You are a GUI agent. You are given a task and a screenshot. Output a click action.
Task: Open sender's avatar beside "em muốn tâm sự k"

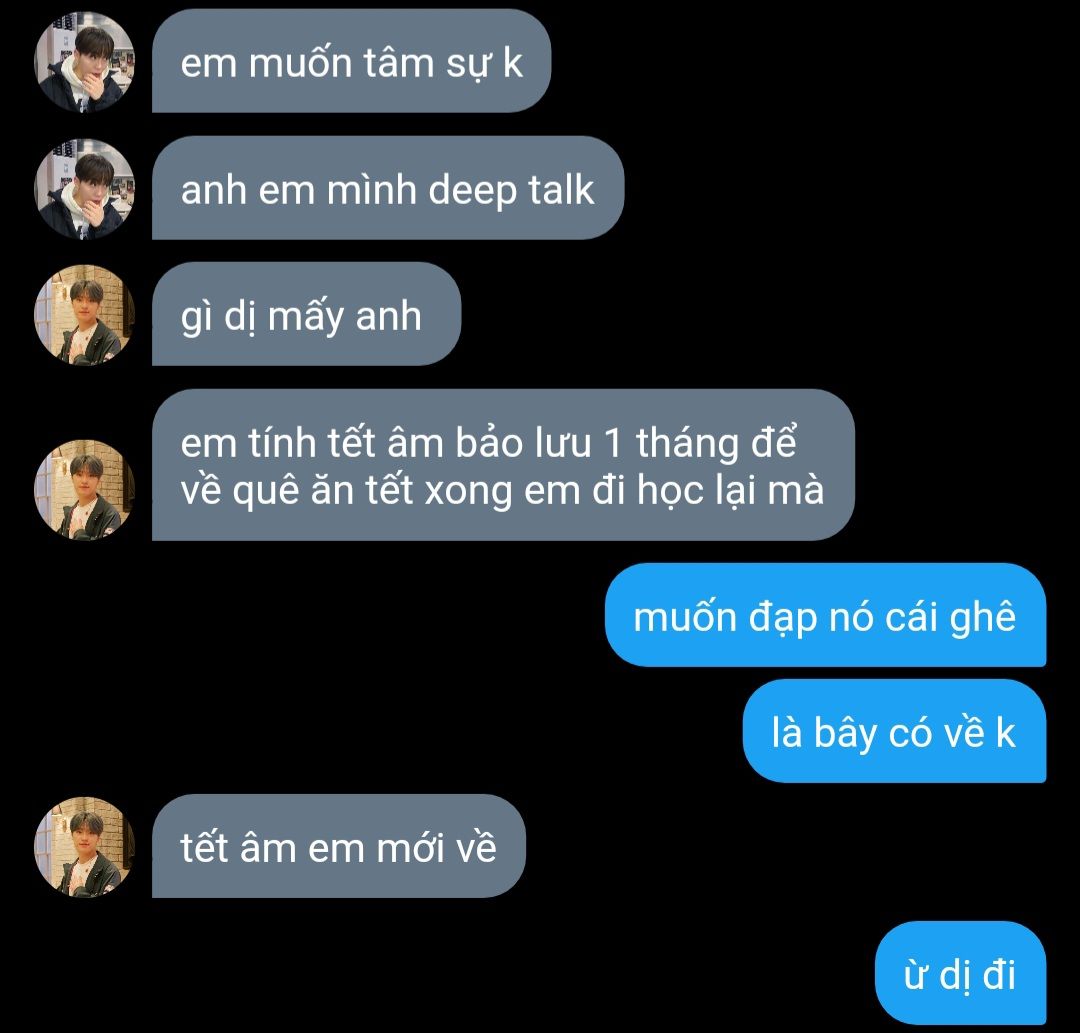pos(85,62)
